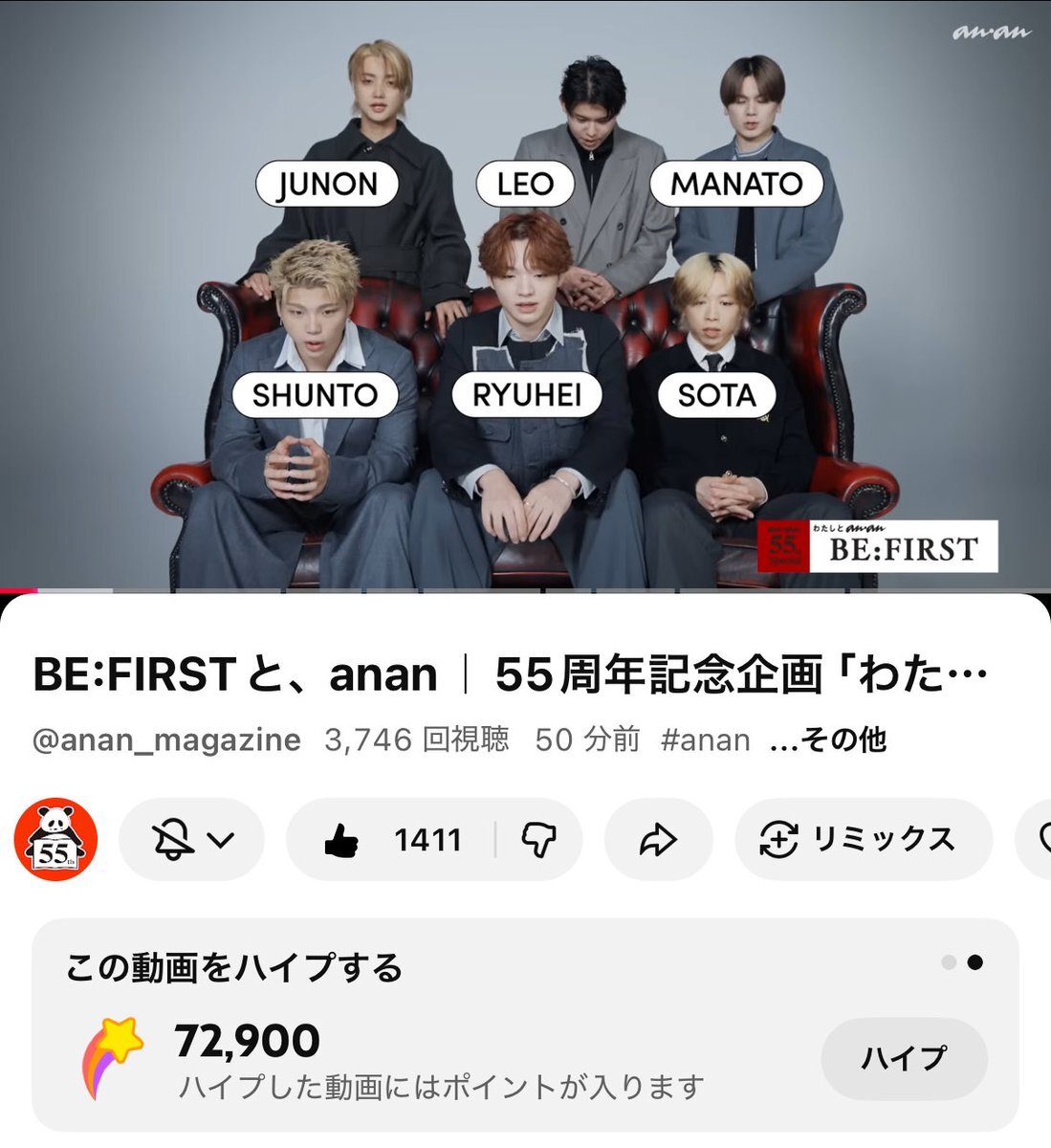Tap the リミックス button

click(864, 840)
